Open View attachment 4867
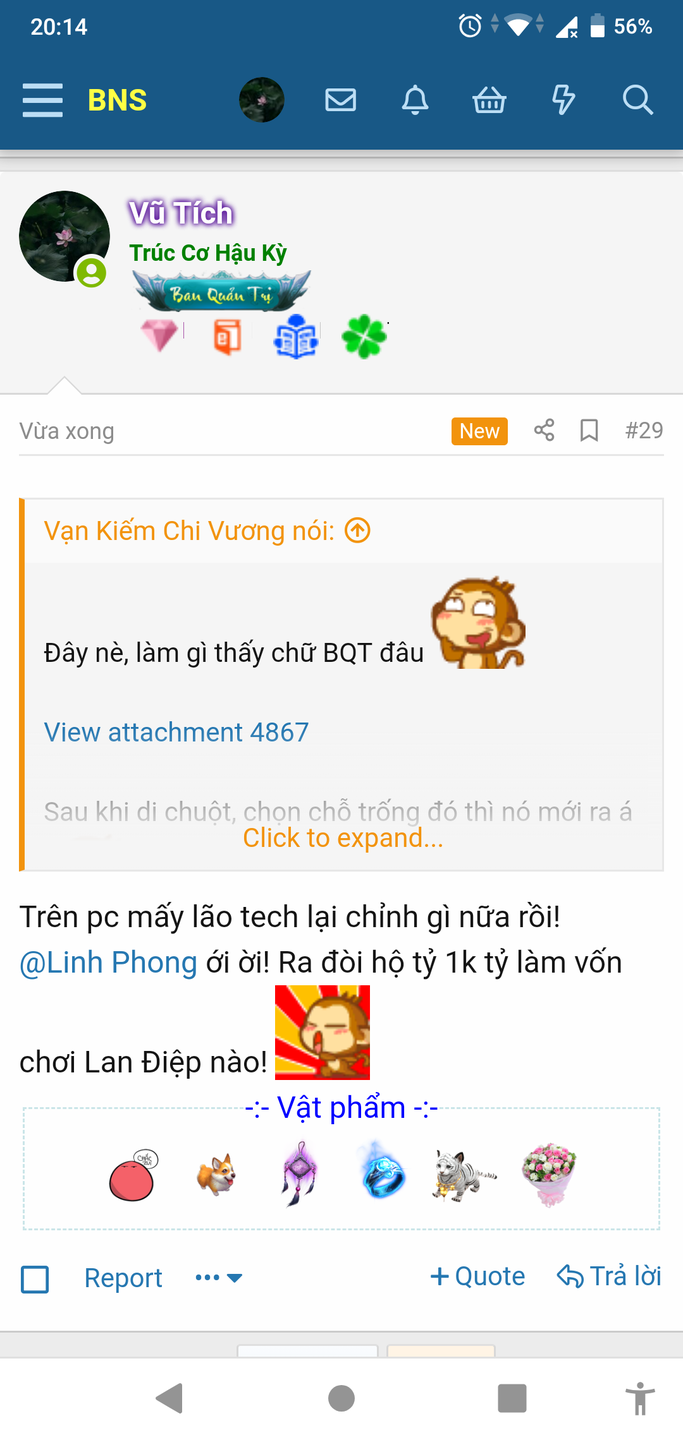This screenshot has width=683, height=1440. [x=176, y=732]
